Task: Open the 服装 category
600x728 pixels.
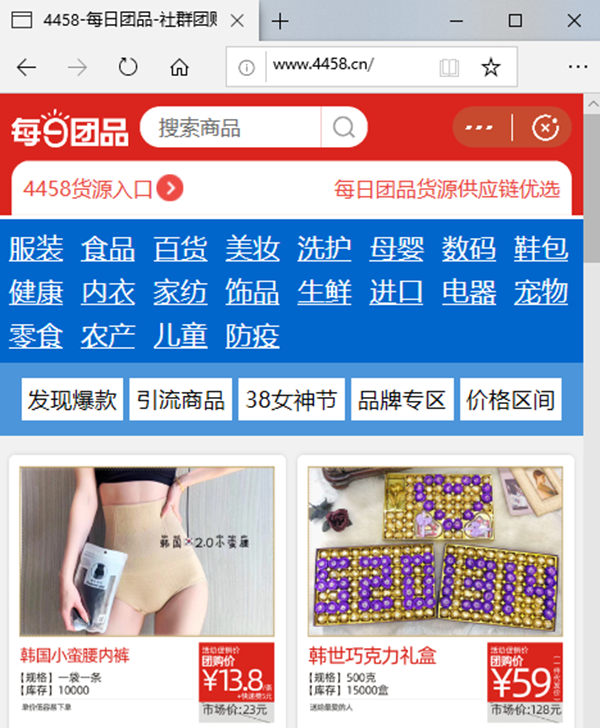Action: click(x=36, y=249)
